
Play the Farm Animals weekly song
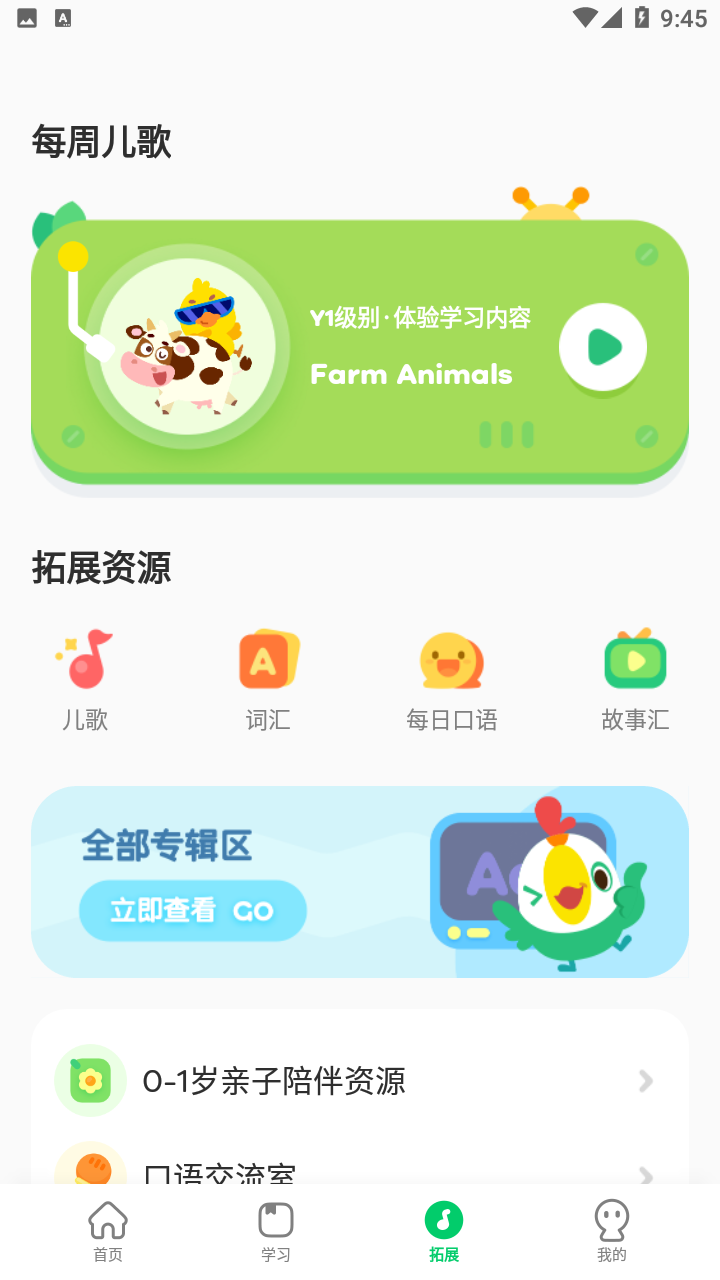coord(602,347)
